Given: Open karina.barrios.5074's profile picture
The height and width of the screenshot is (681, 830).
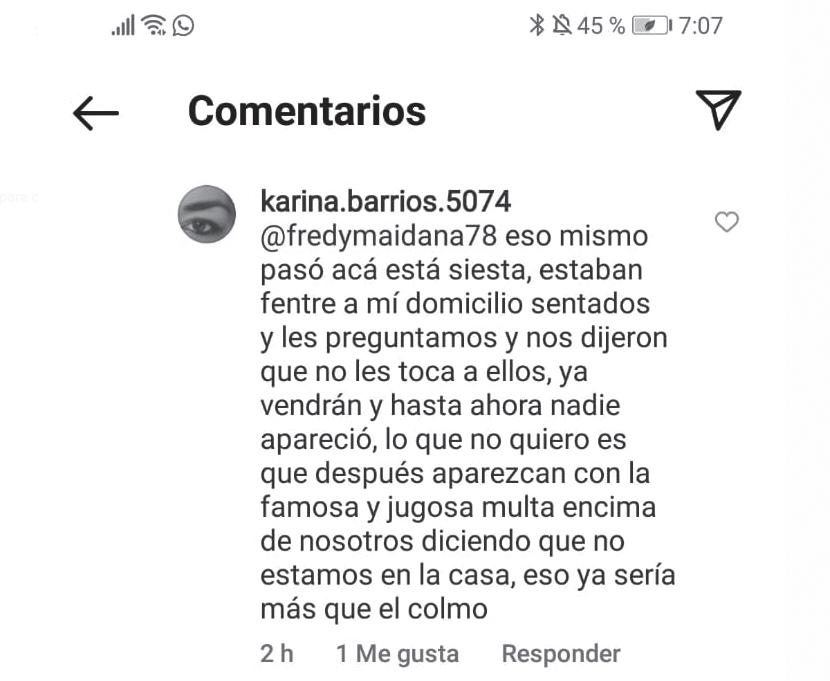Looking at the screenshot, I should 206,214.
